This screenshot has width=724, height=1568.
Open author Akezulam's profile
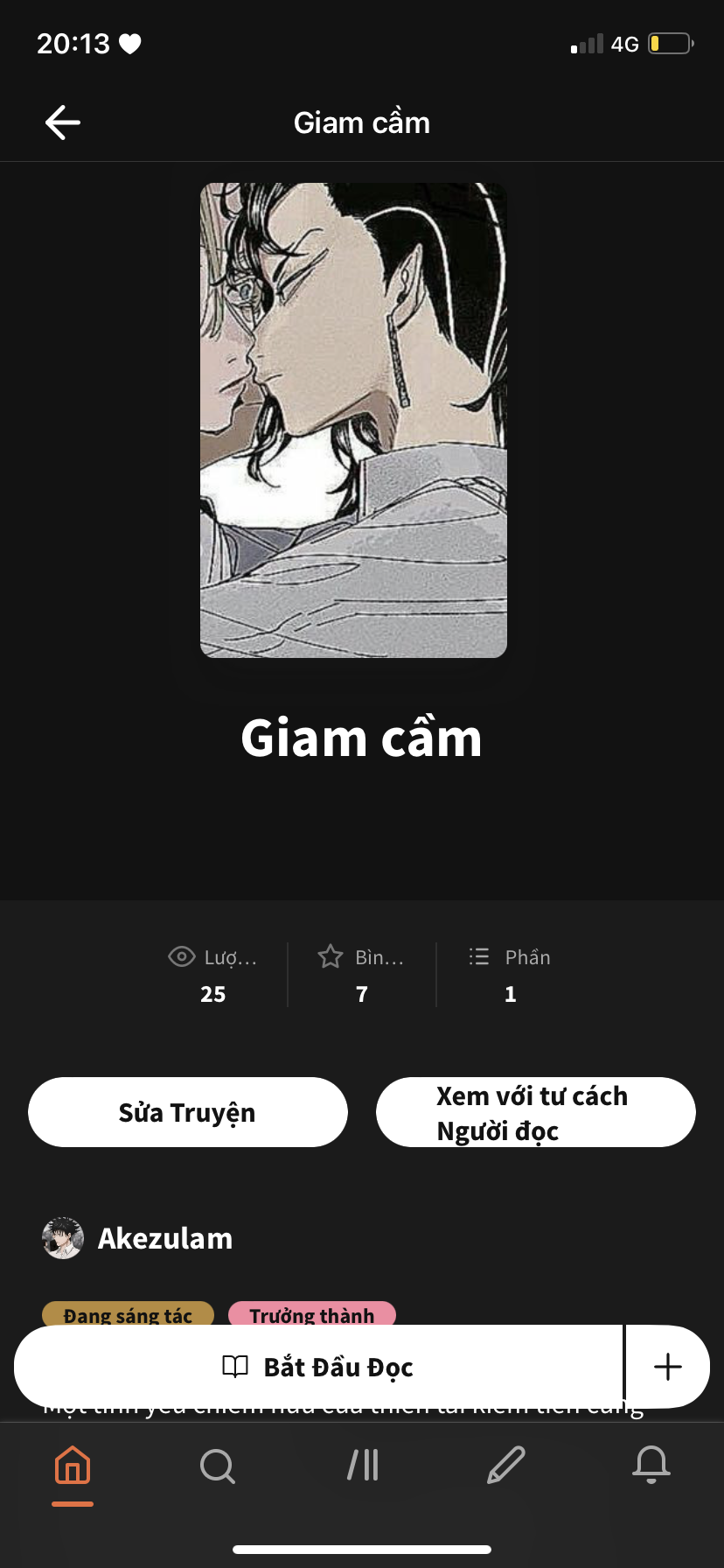(x=164, y=1238)
